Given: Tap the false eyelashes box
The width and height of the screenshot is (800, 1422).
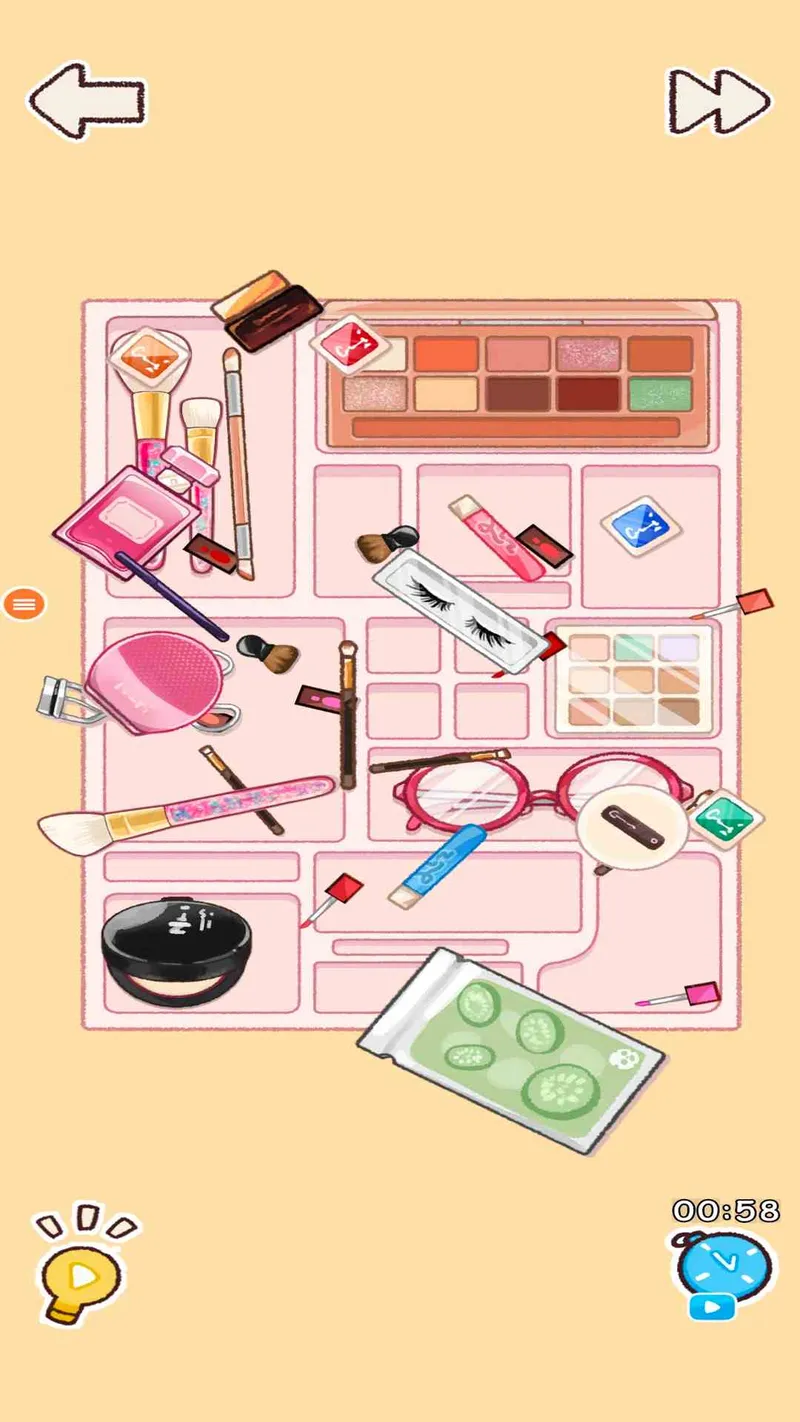Looking at the screenshot, I should [x=462, y=610].
